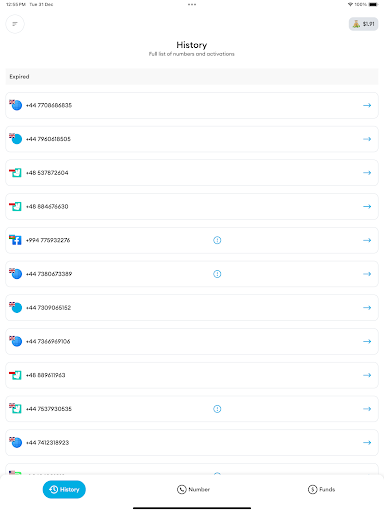
Task: Open the $1.91 balance chip
Action: [x=363, y=24]
